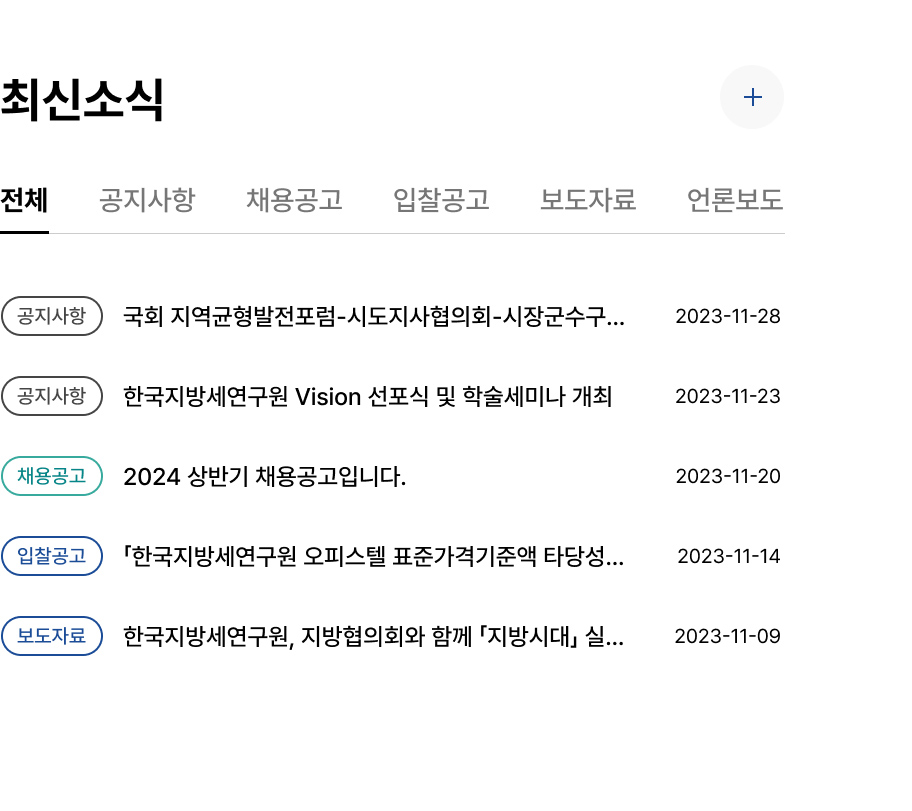
Task: Tap the plus icon beside 최신소식
Action: coord(752,97)
